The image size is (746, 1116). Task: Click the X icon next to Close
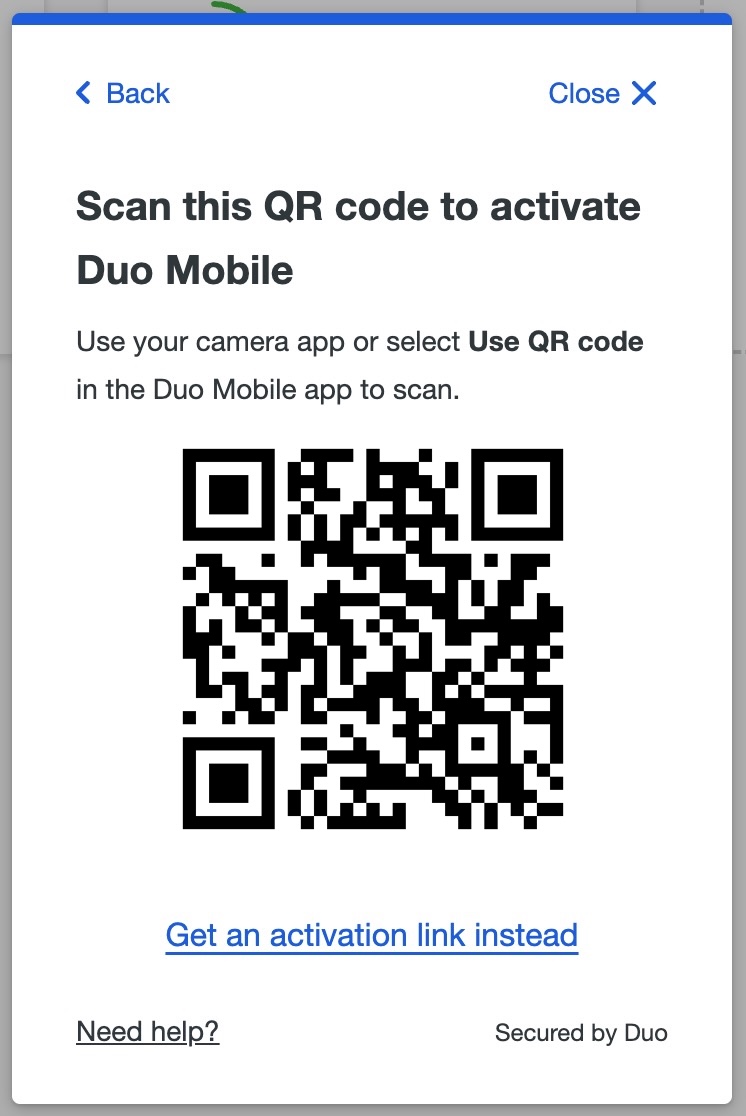pos(644,93)
